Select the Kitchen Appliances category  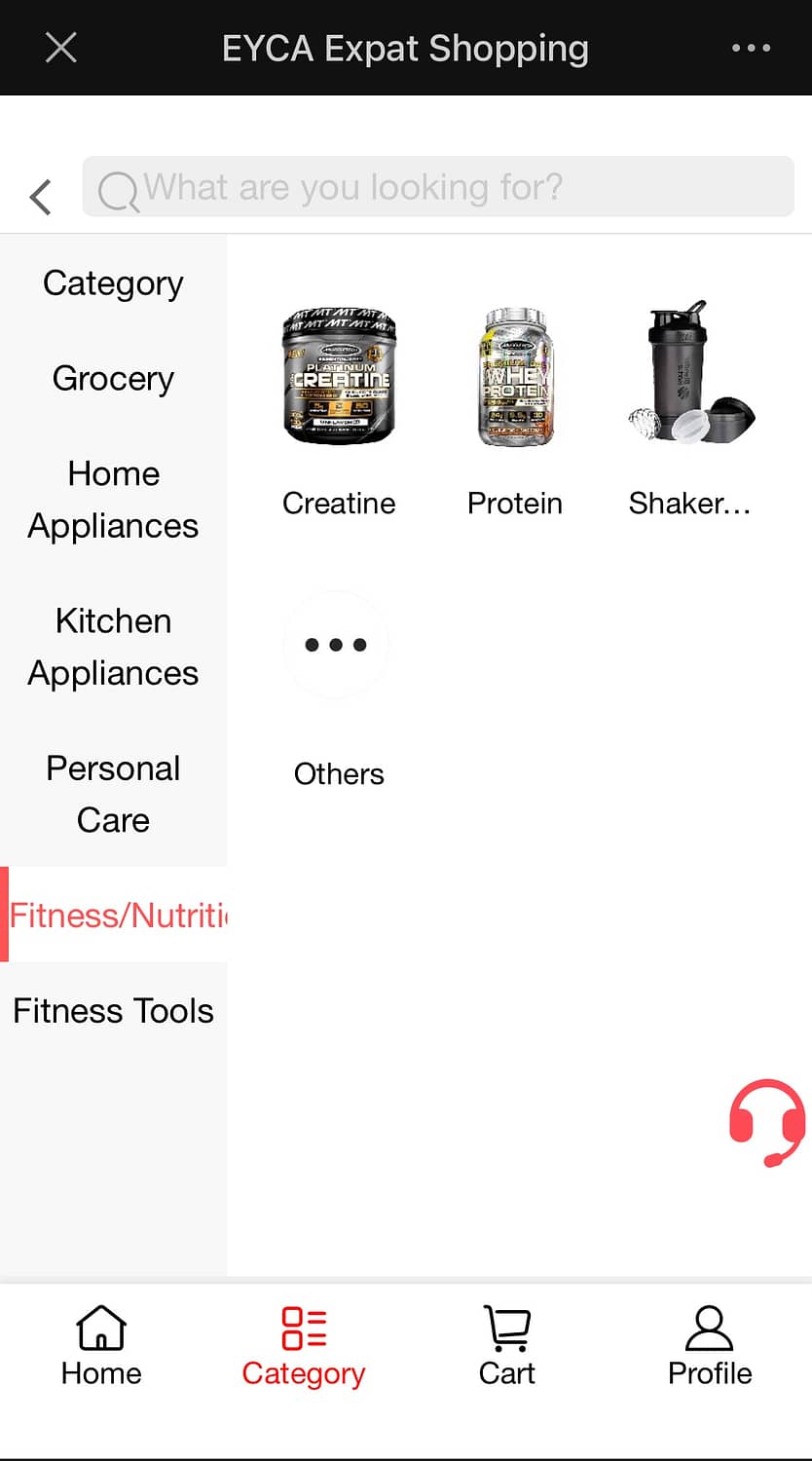pos(113,647)
